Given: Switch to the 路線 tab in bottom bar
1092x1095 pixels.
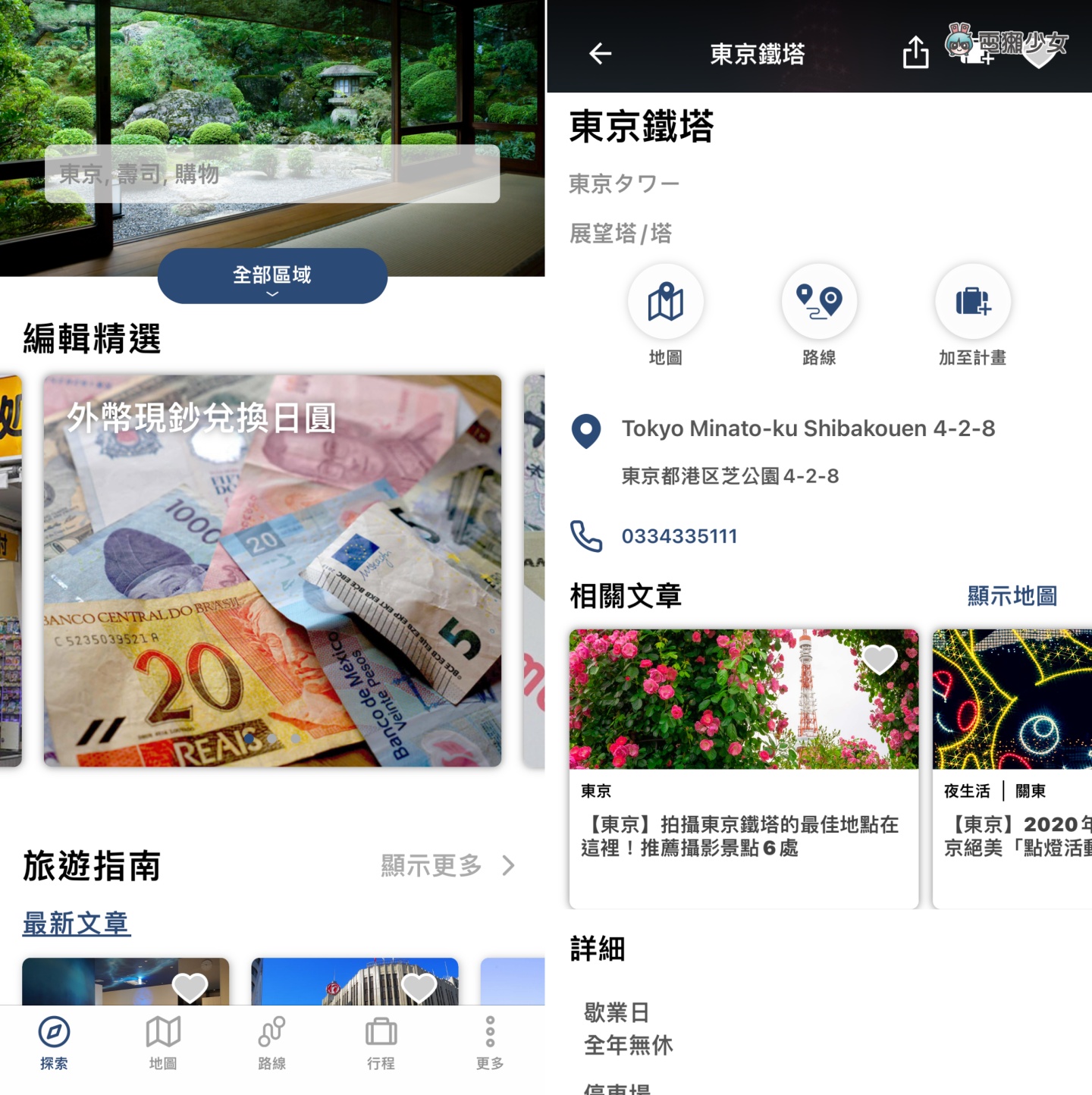Looking at the screenshot, I should (x=271, y=1042).
